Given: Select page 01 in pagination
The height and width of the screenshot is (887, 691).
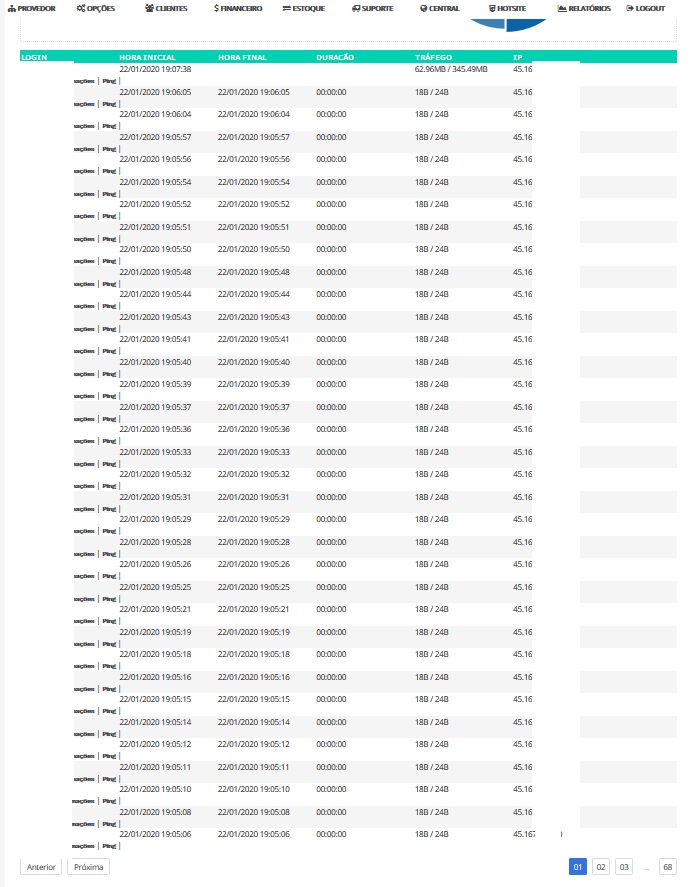Looking at the screenshot, I should (x=577, y=867).
